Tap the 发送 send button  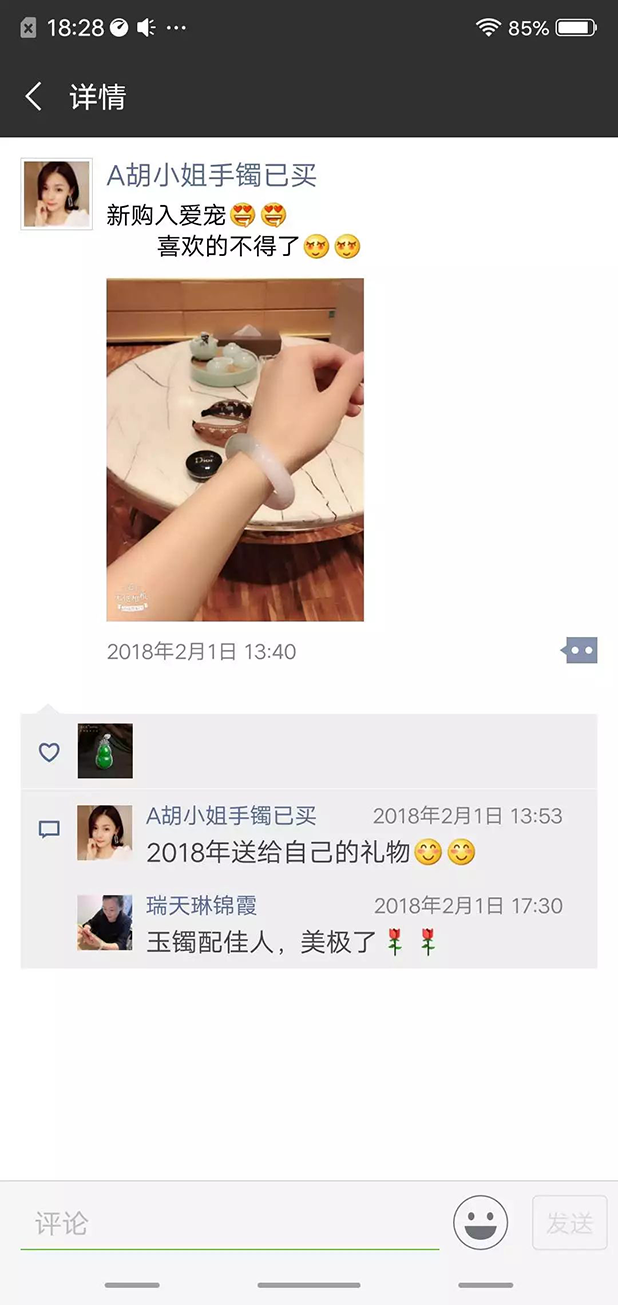tap(569, 1222)
